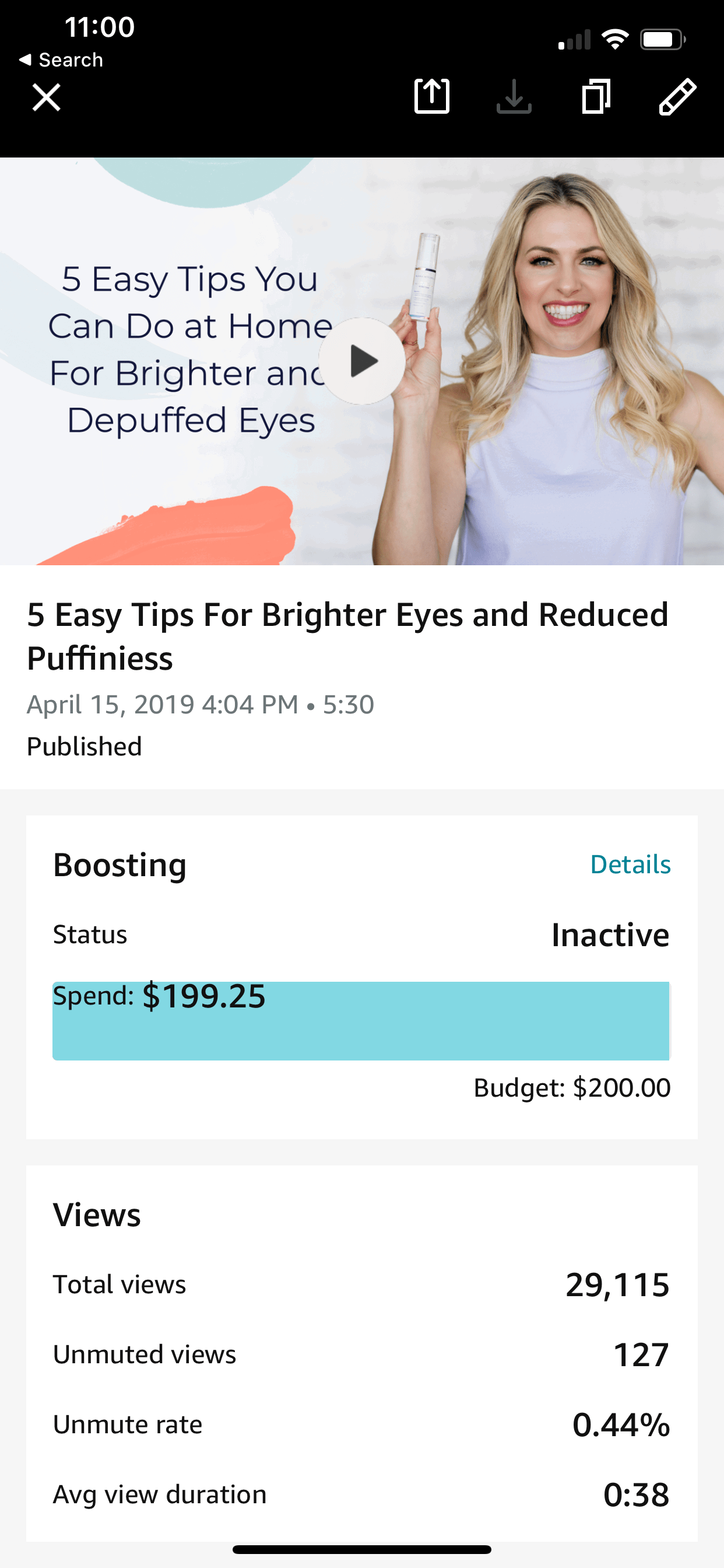Duplicate this video post

(x=596, y=96)
